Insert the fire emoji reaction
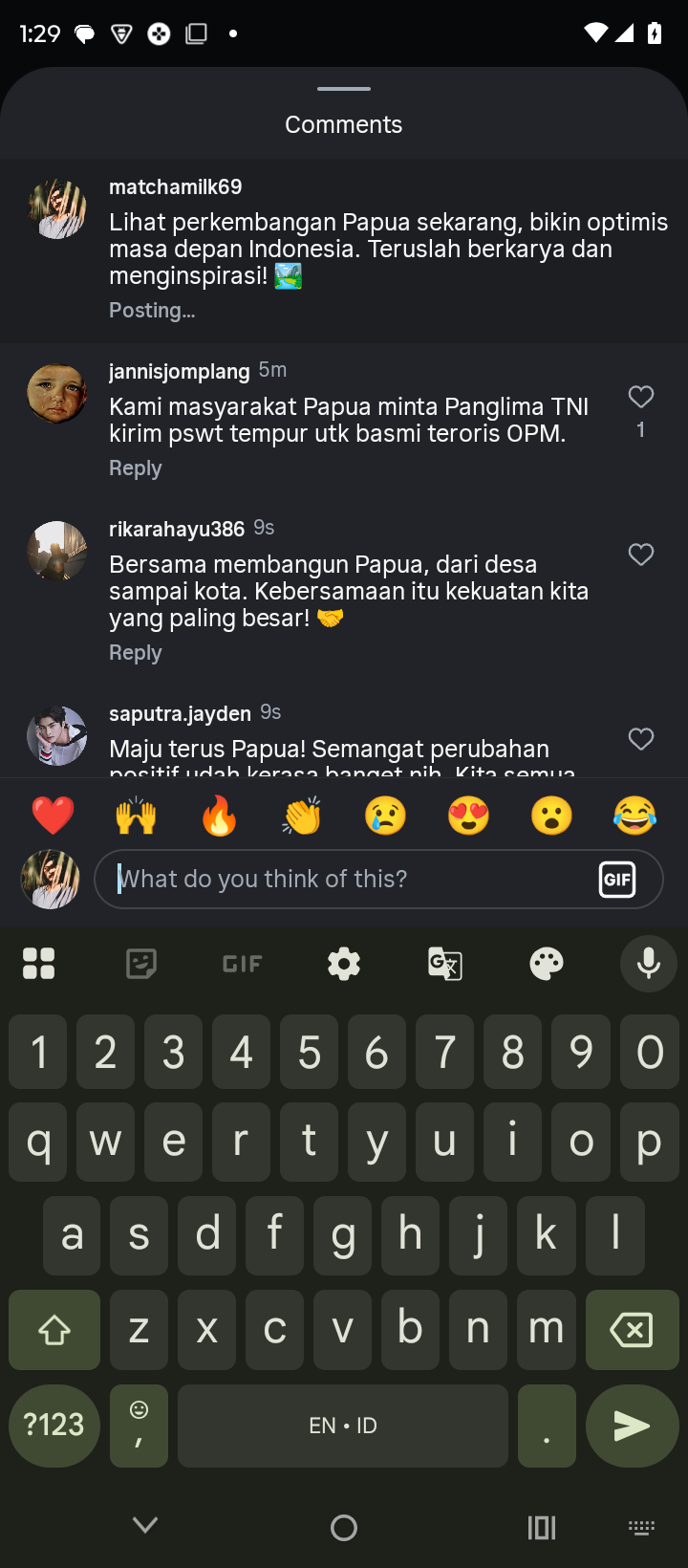Image resolution: width=688 pixels, height=1568 pixels. click(x=219, y=817)
